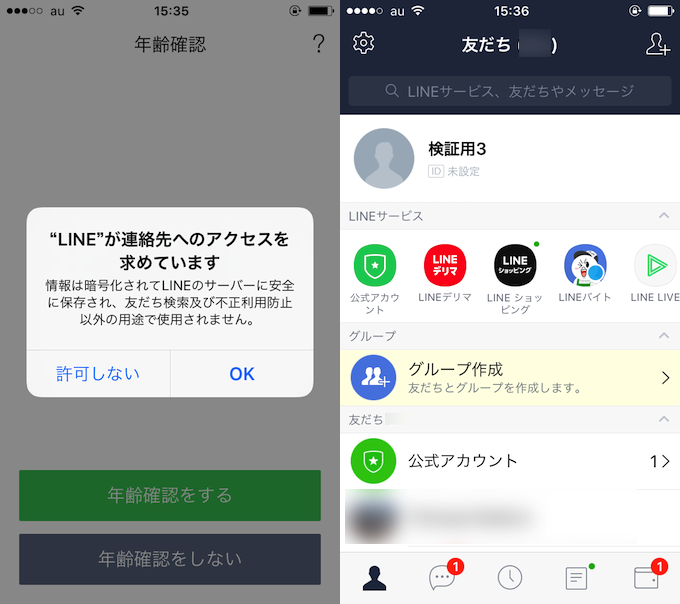Viewport: 680px width, 604px height.
Task: Tap OK in the contacts access dialog
Action: tap(242, 374)
